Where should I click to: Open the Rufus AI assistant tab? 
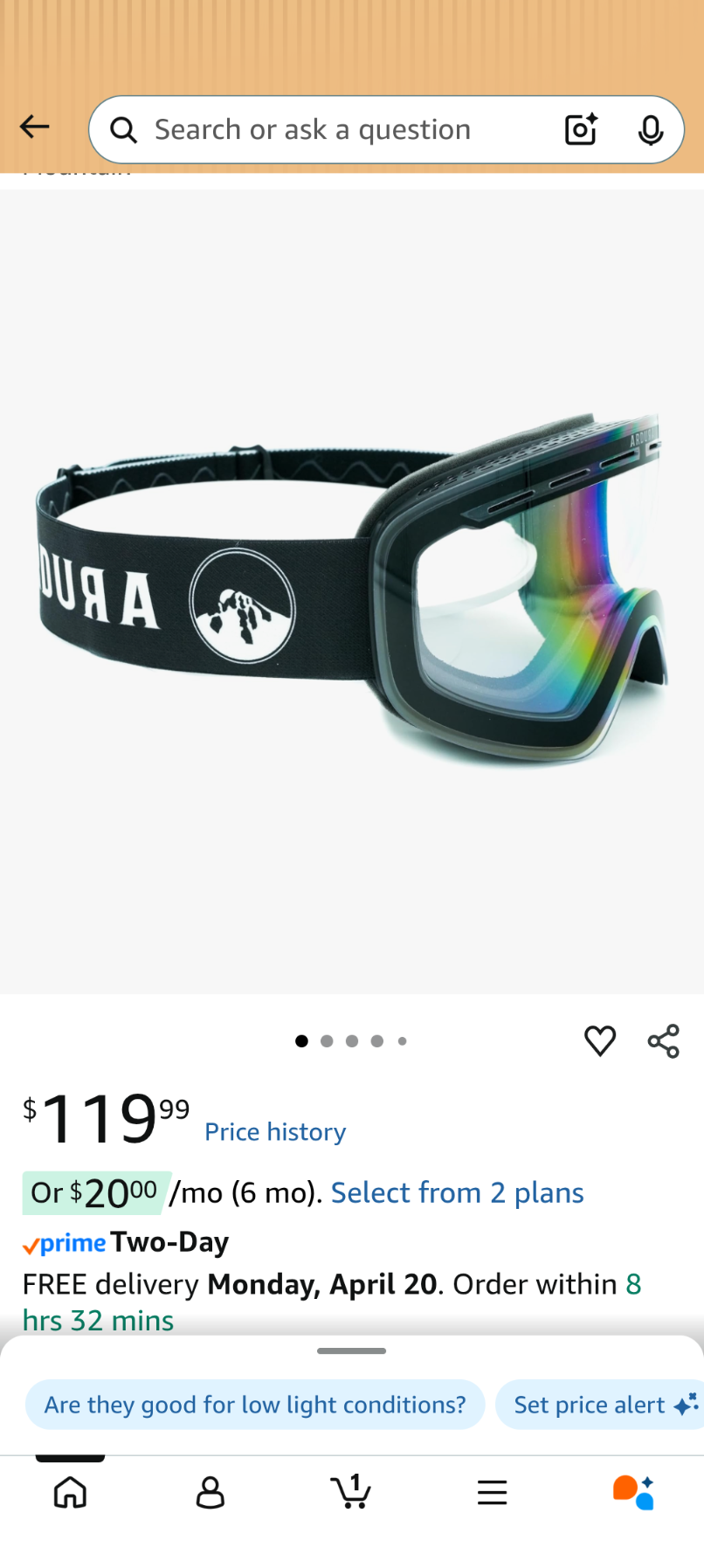pyautogui.click(x=633, y=1493)
